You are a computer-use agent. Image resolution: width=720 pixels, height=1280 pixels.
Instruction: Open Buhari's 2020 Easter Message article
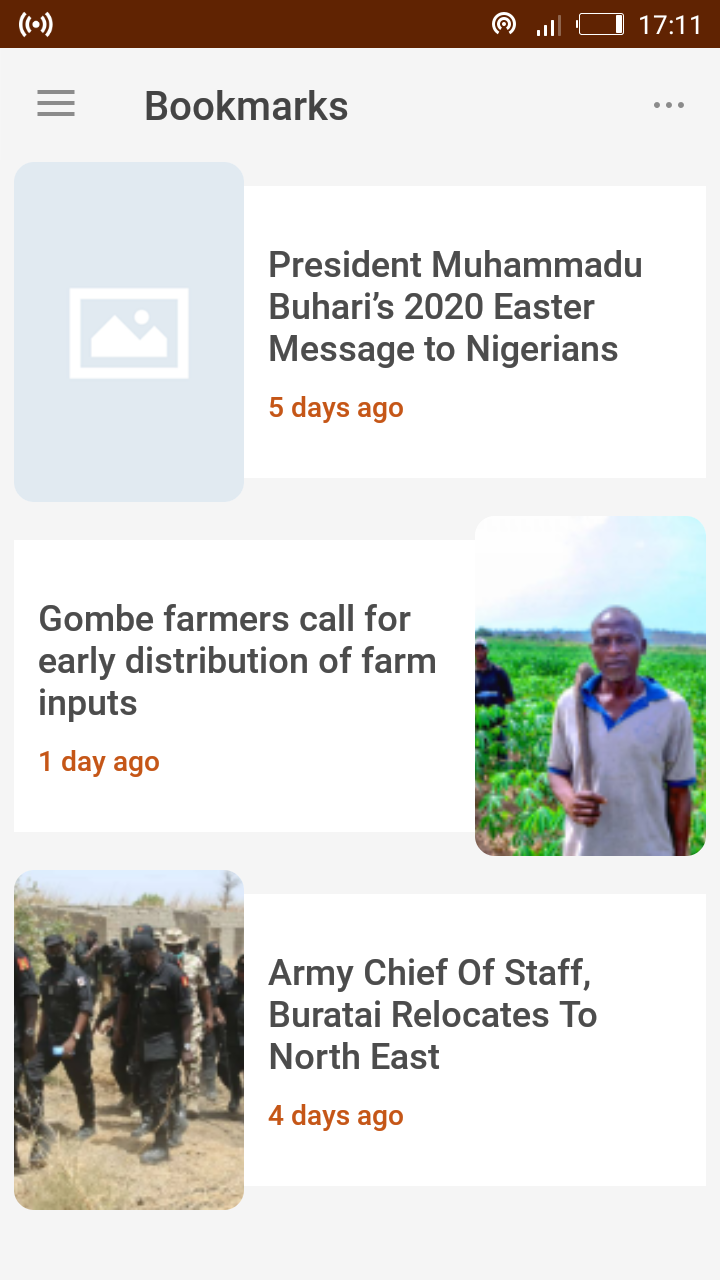(455, 307)
